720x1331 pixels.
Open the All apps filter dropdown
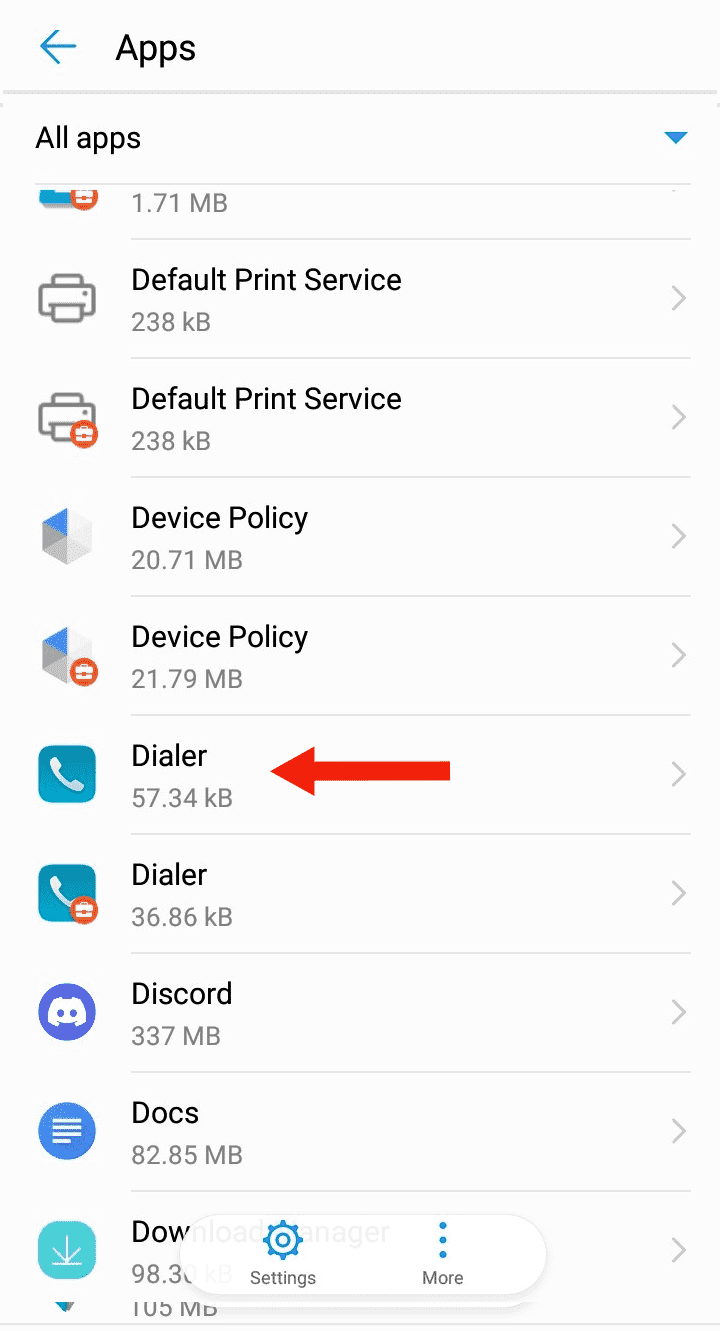tap(676, 137)
